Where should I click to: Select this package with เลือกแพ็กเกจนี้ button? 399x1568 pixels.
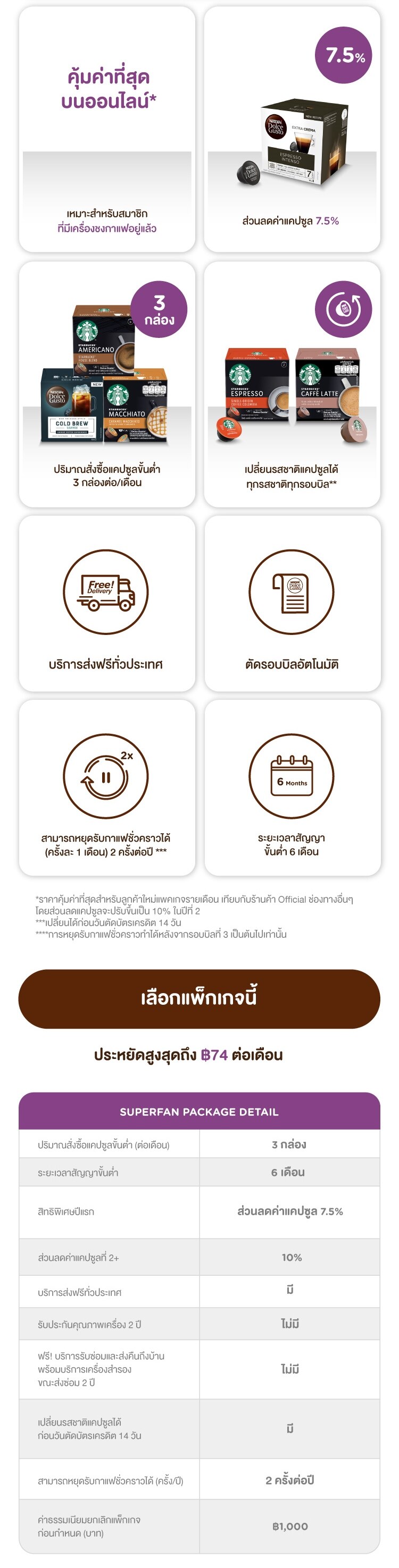199,998
